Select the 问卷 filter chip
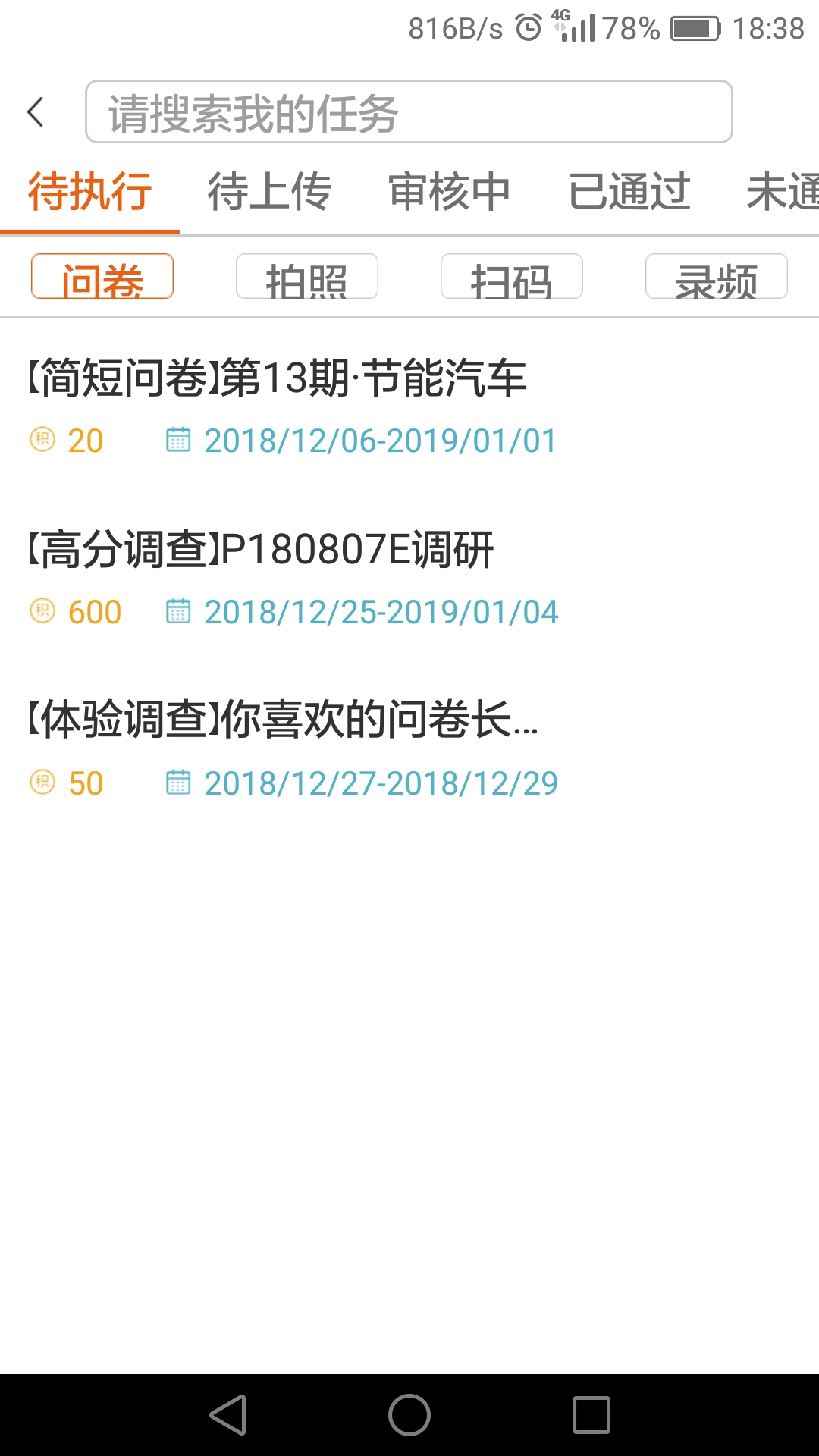 (102, 278)
